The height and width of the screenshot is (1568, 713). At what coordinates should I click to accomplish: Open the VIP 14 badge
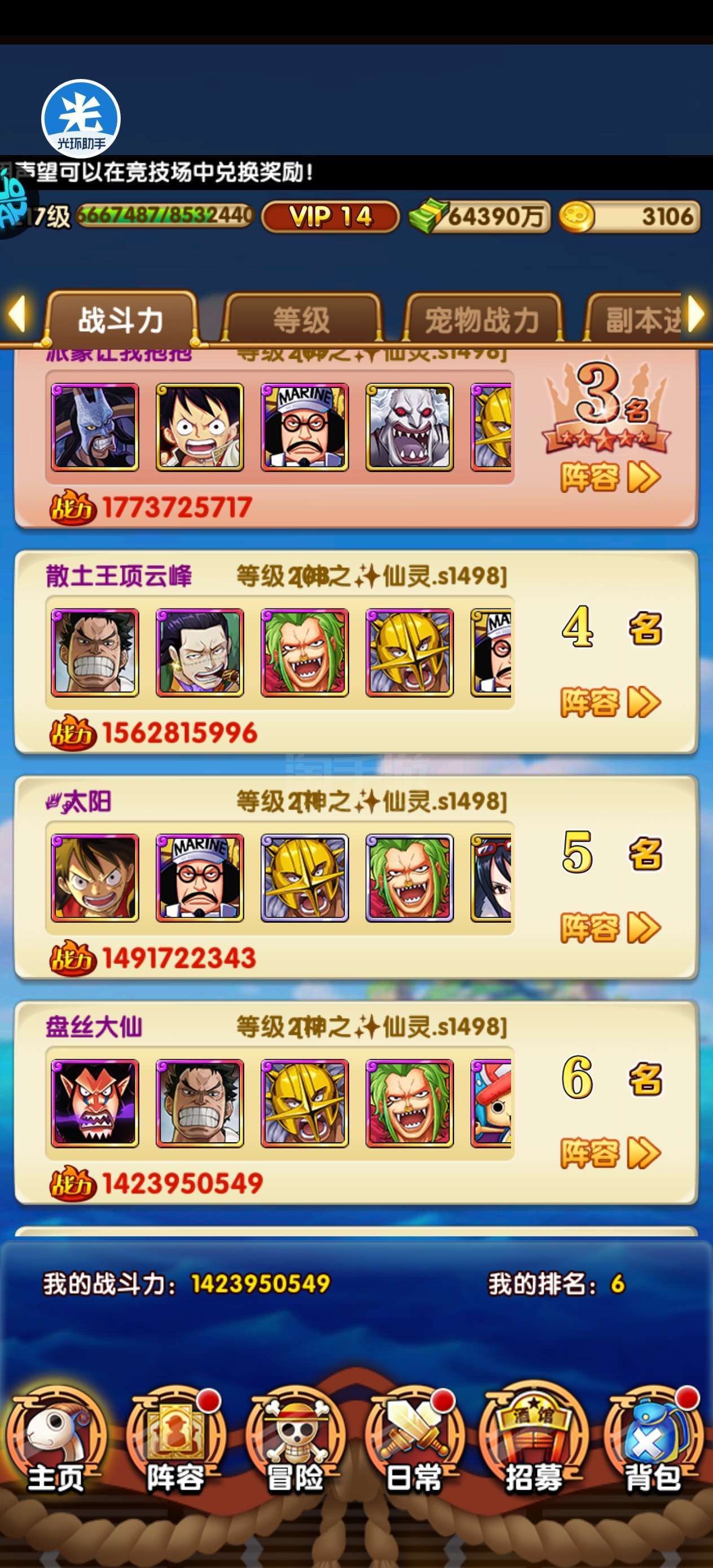[x=330, y=217]
